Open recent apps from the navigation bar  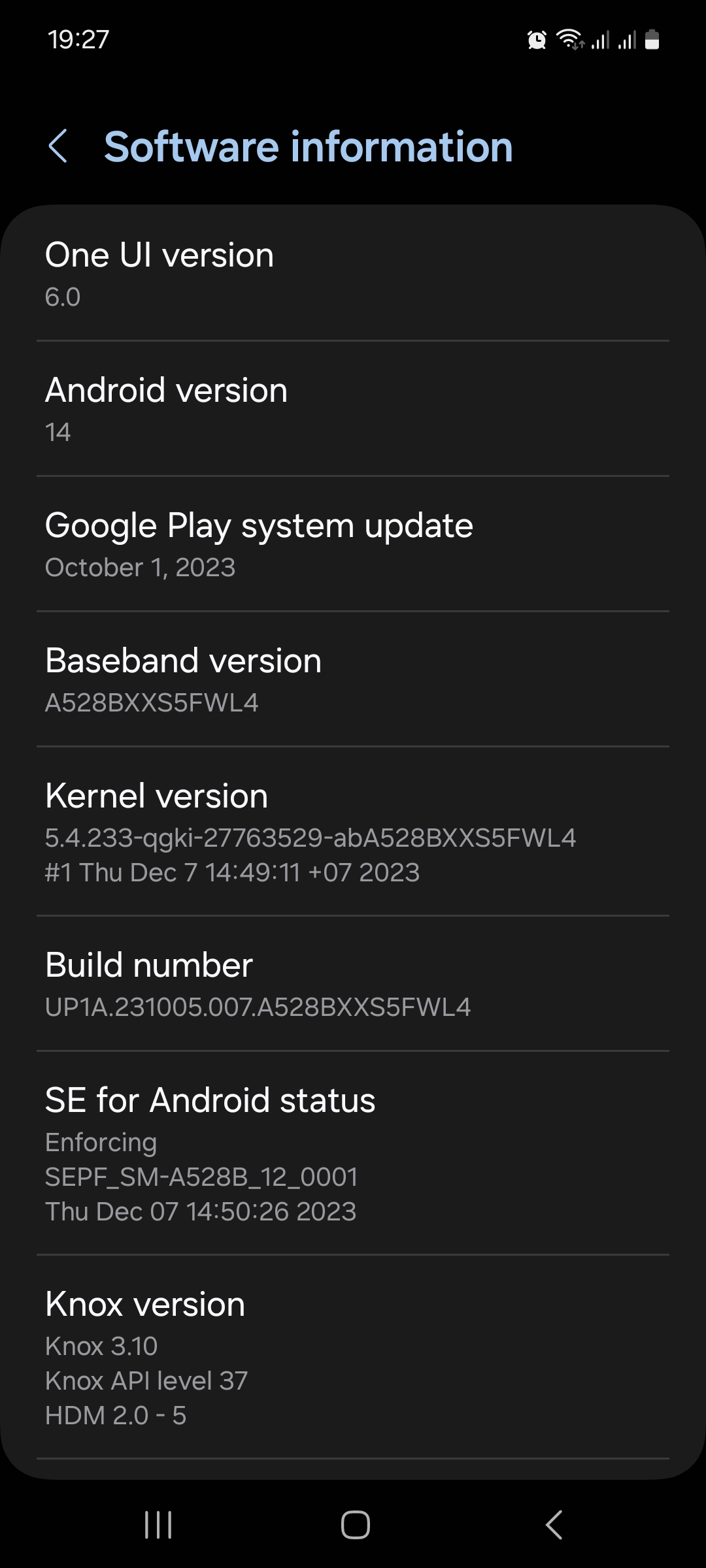pyautogui.click(x=158, y=1525)
